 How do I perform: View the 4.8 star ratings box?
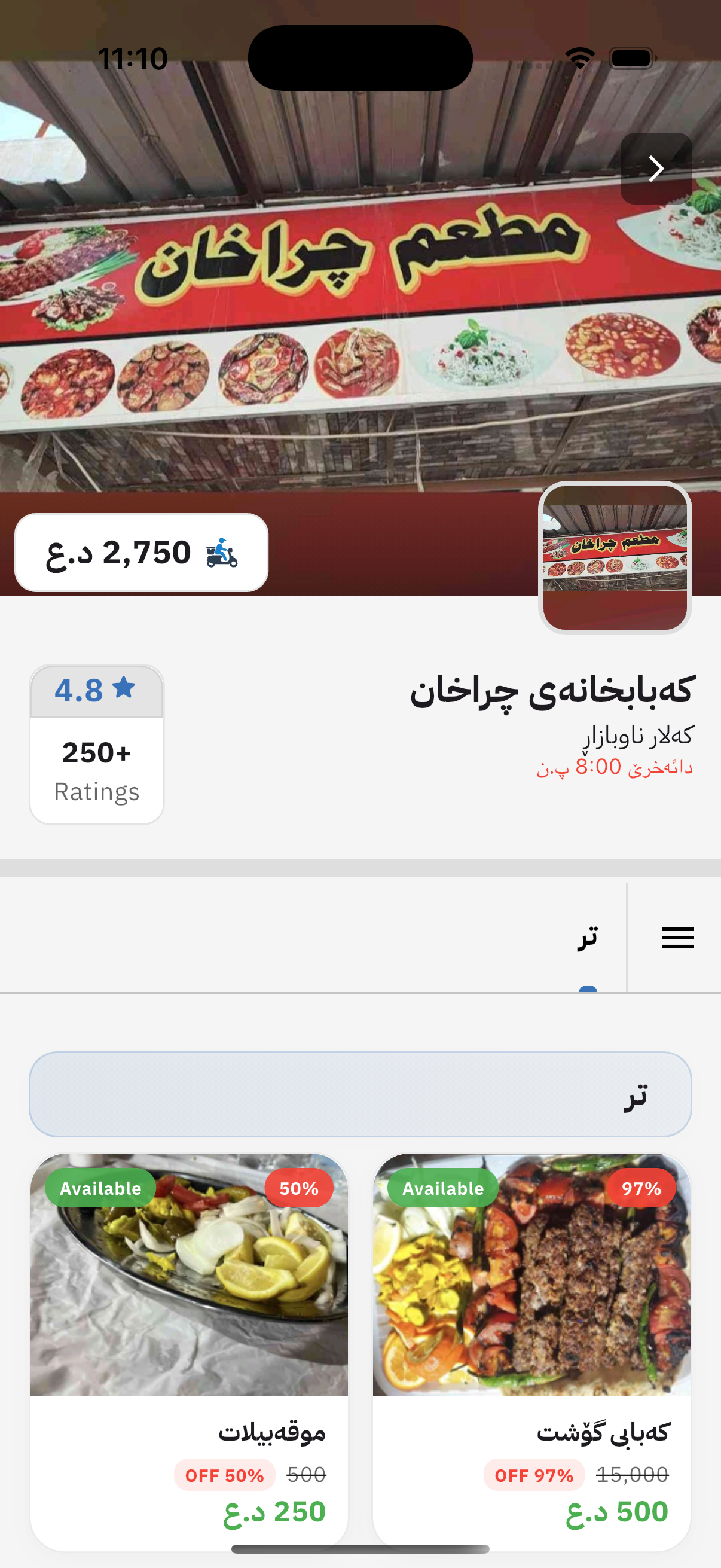click(97, 744)
